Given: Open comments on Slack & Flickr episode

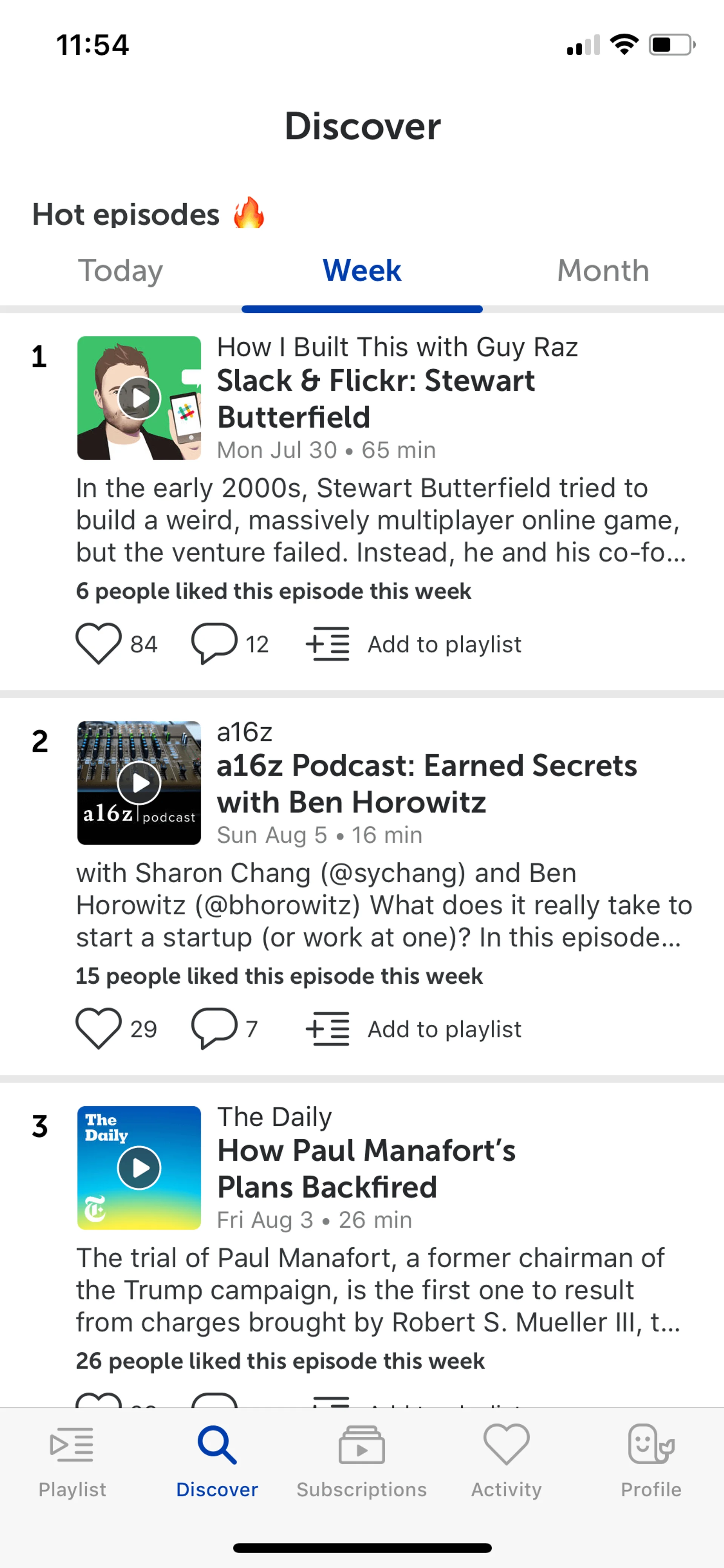Looking at the screenshot, I should tap(214, 643).
